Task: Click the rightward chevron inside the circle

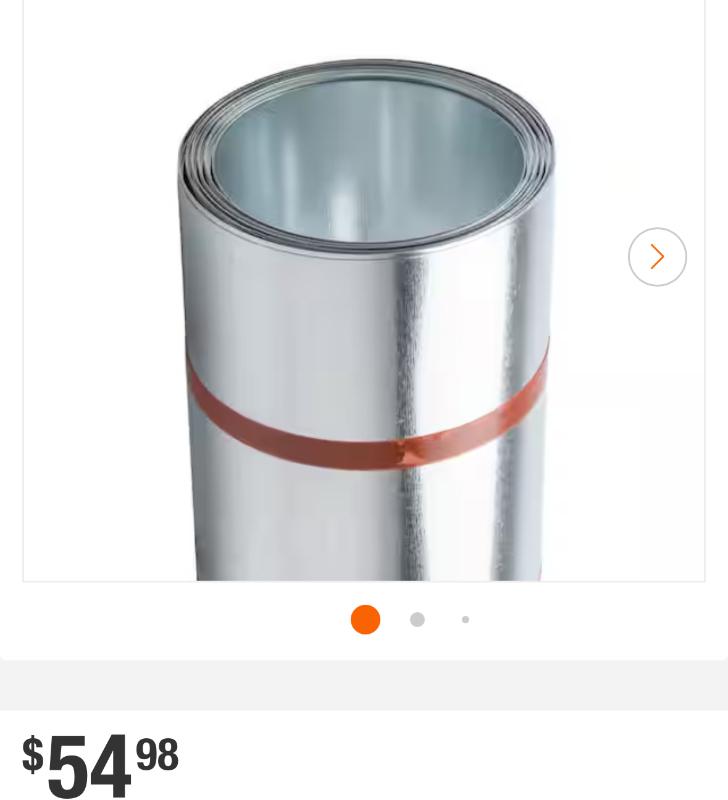Action: coord(657,257)
